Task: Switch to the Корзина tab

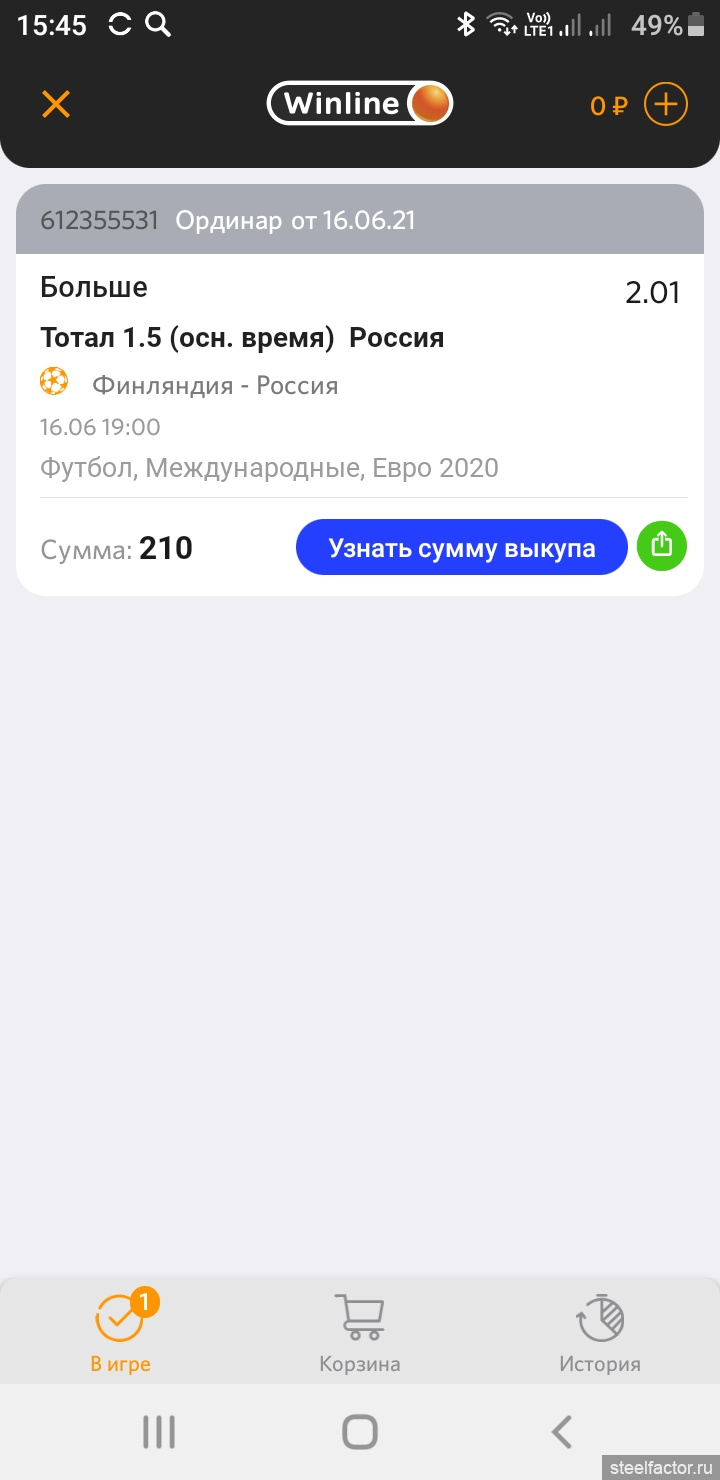Action: coord(360,1333)
